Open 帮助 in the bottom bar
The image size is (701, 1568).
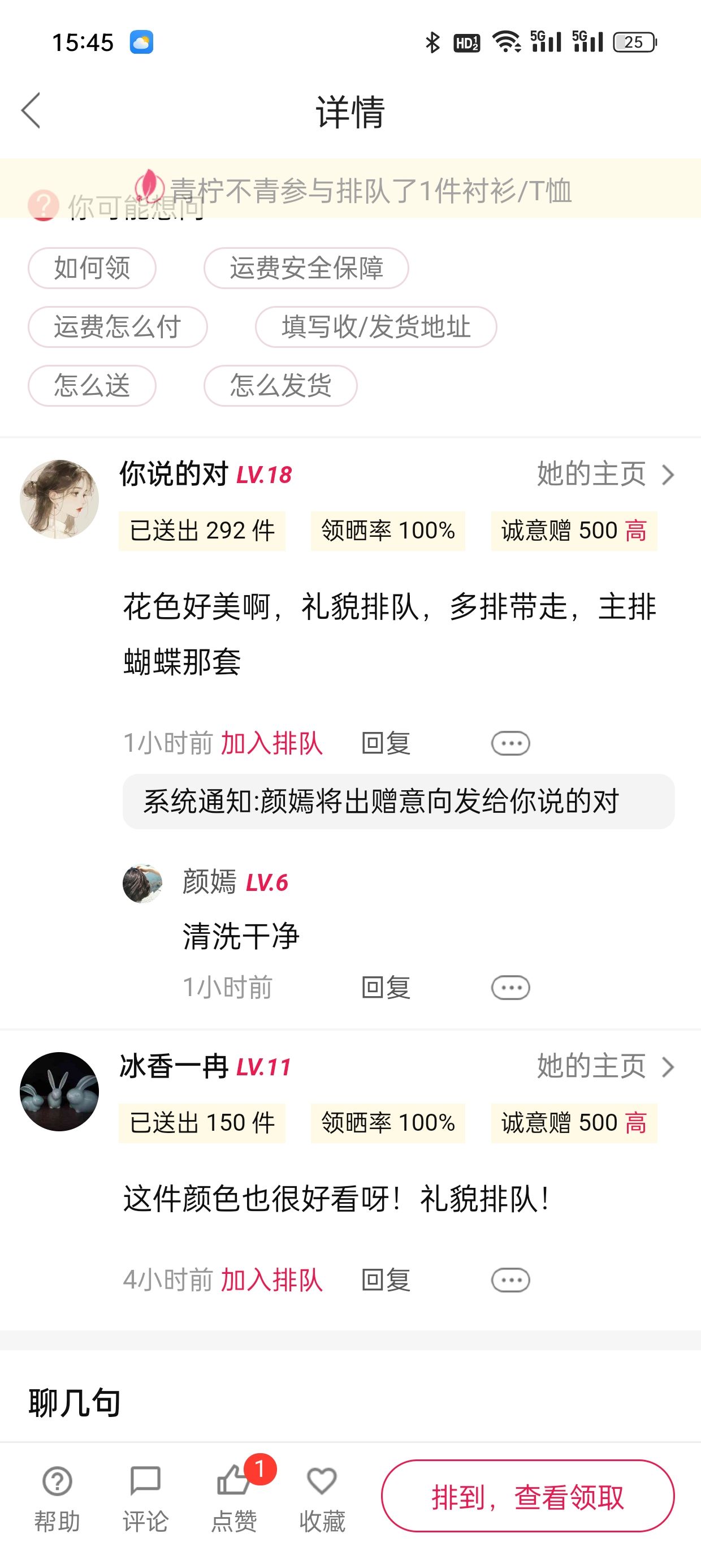click(57, 1498)
